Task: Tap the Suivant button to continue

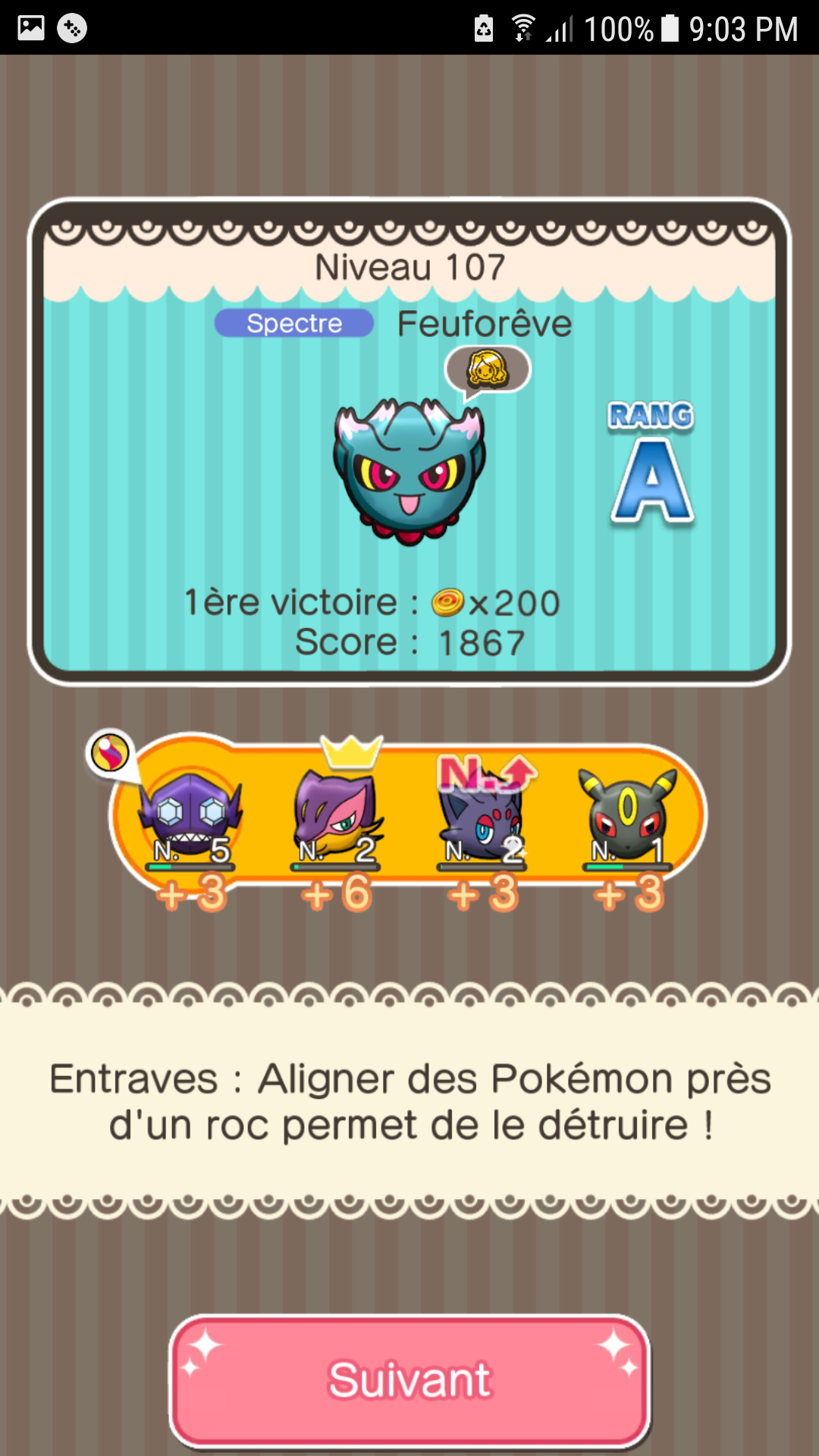Action: click(x=409, y=1380)
